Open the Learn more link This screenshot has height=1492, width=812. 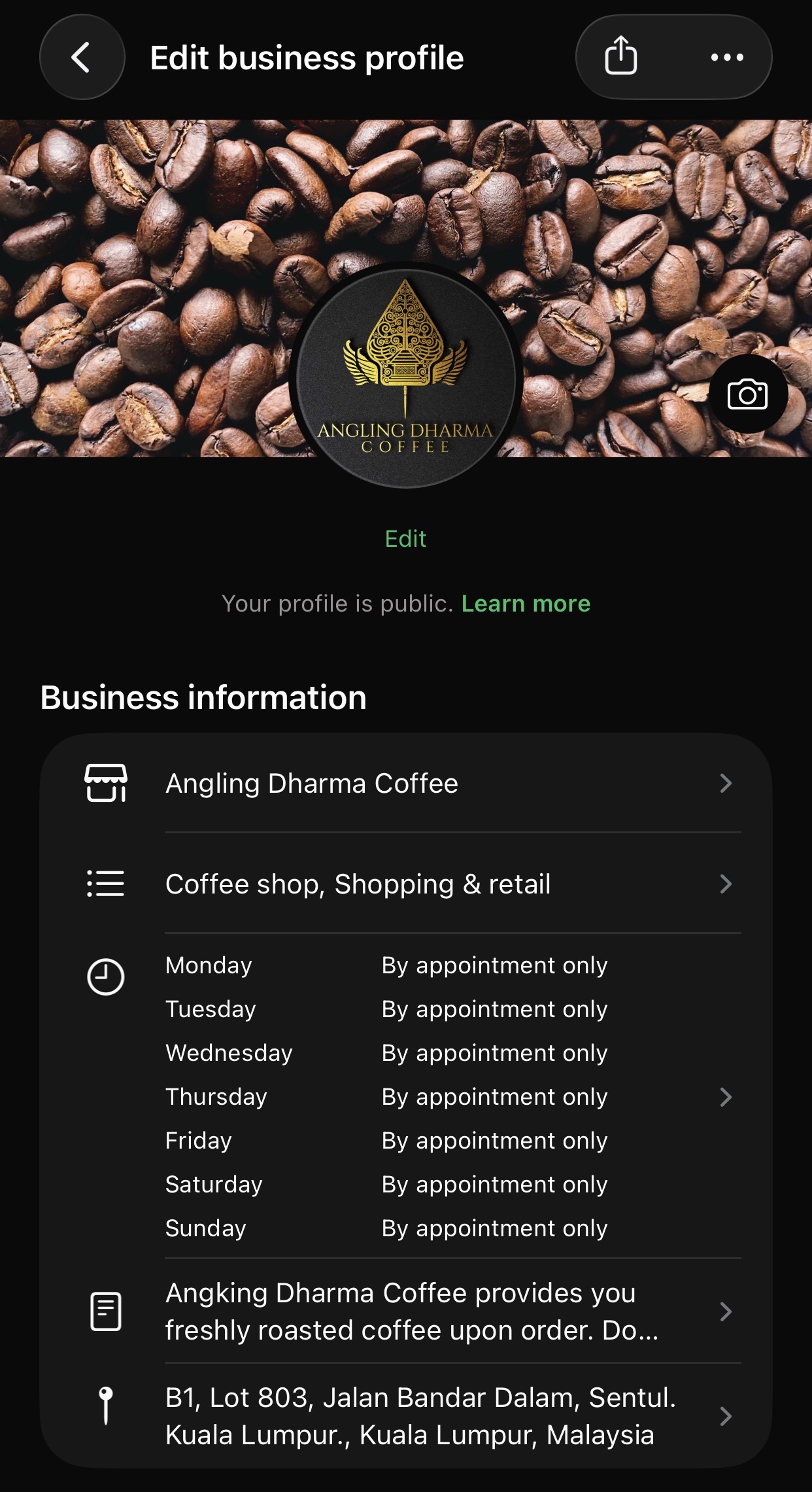tap(526, 603)
